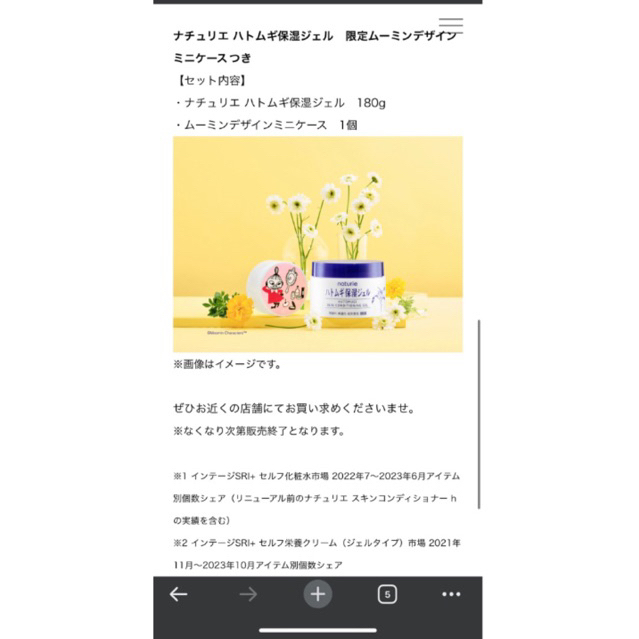Show the 5 open tabs
639x639 pixels.
pyautogui.click(x=387, y=594)
